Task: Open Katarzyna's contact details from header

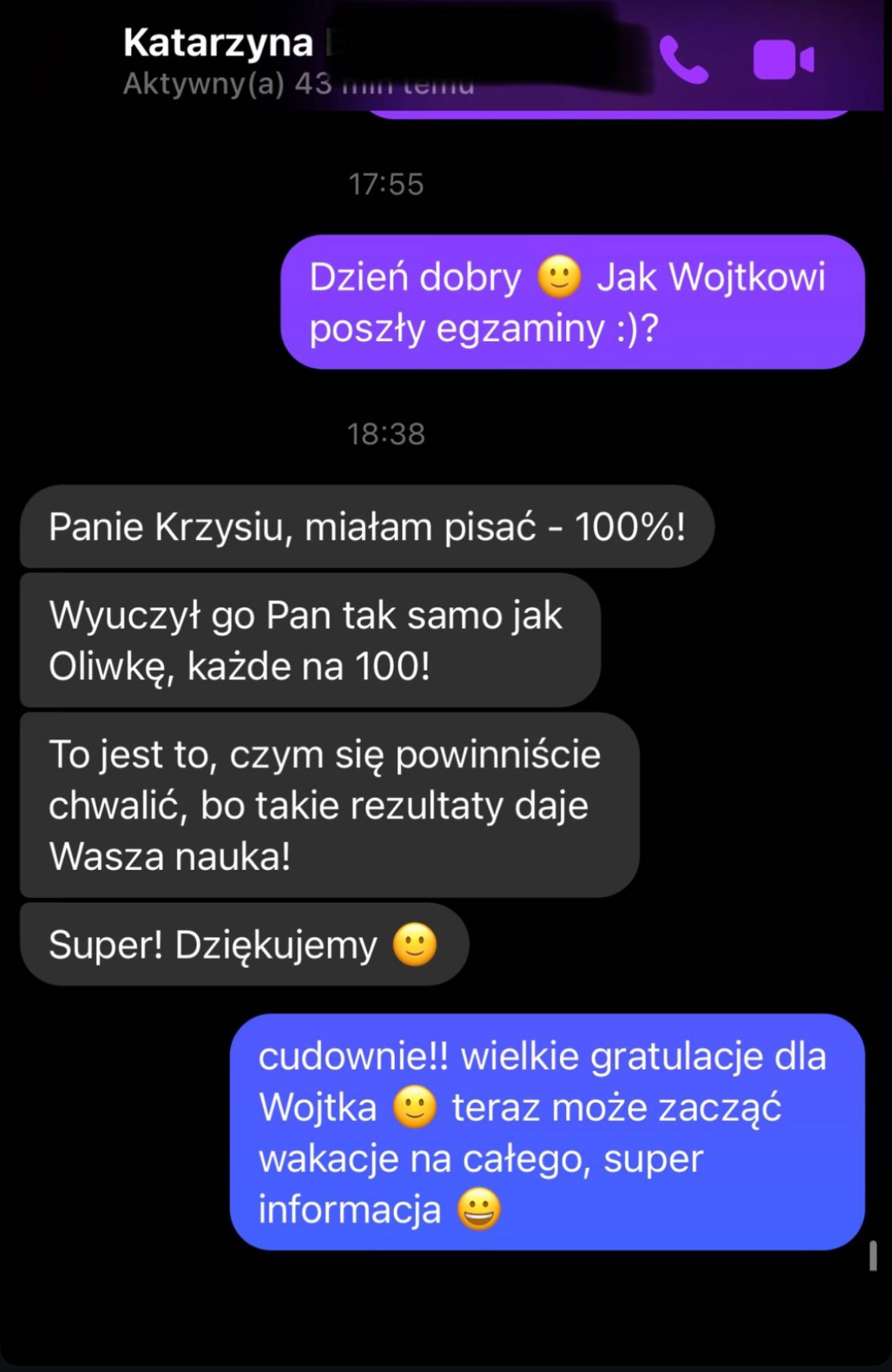Action: [x=218, y=44]
